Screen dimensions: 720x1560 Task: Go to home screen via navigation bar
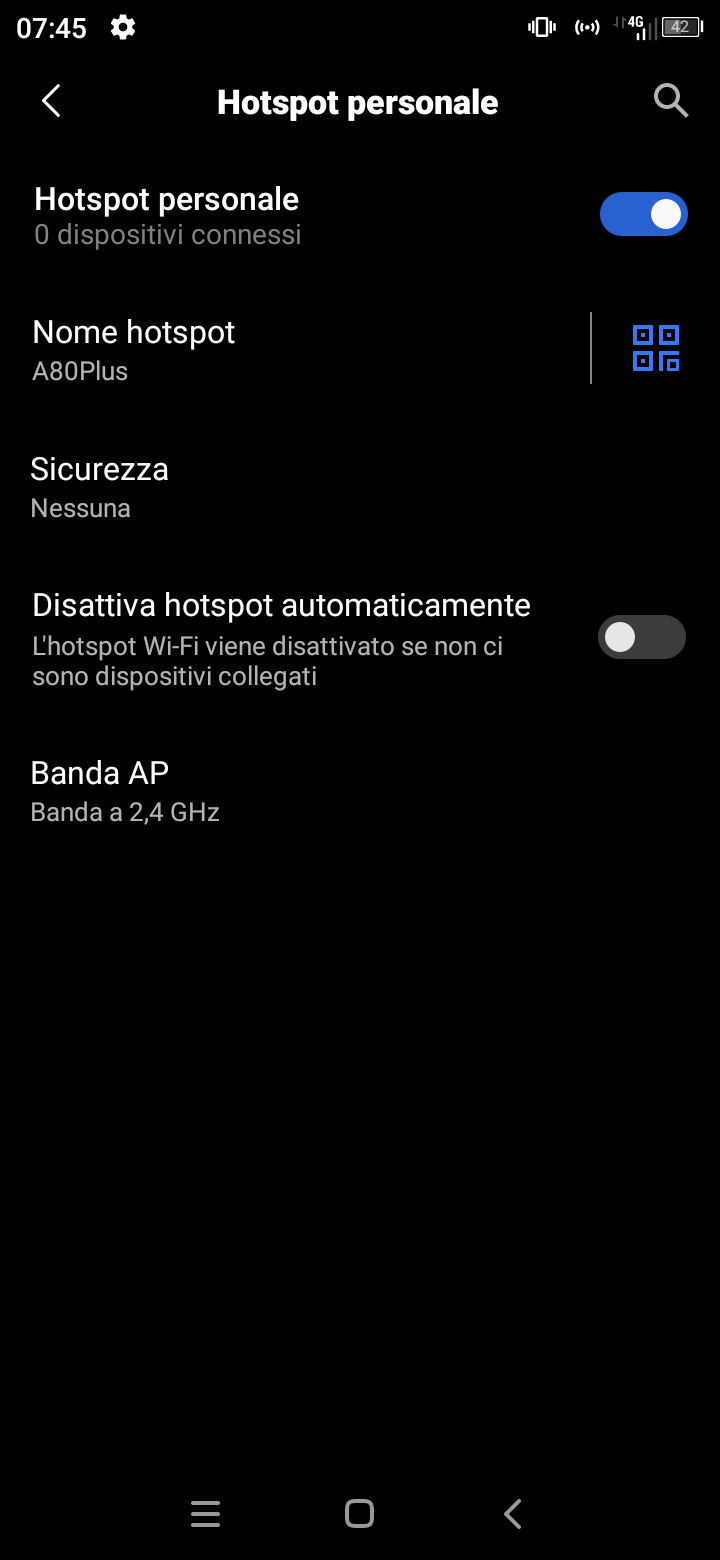[x=359, y=1514]
